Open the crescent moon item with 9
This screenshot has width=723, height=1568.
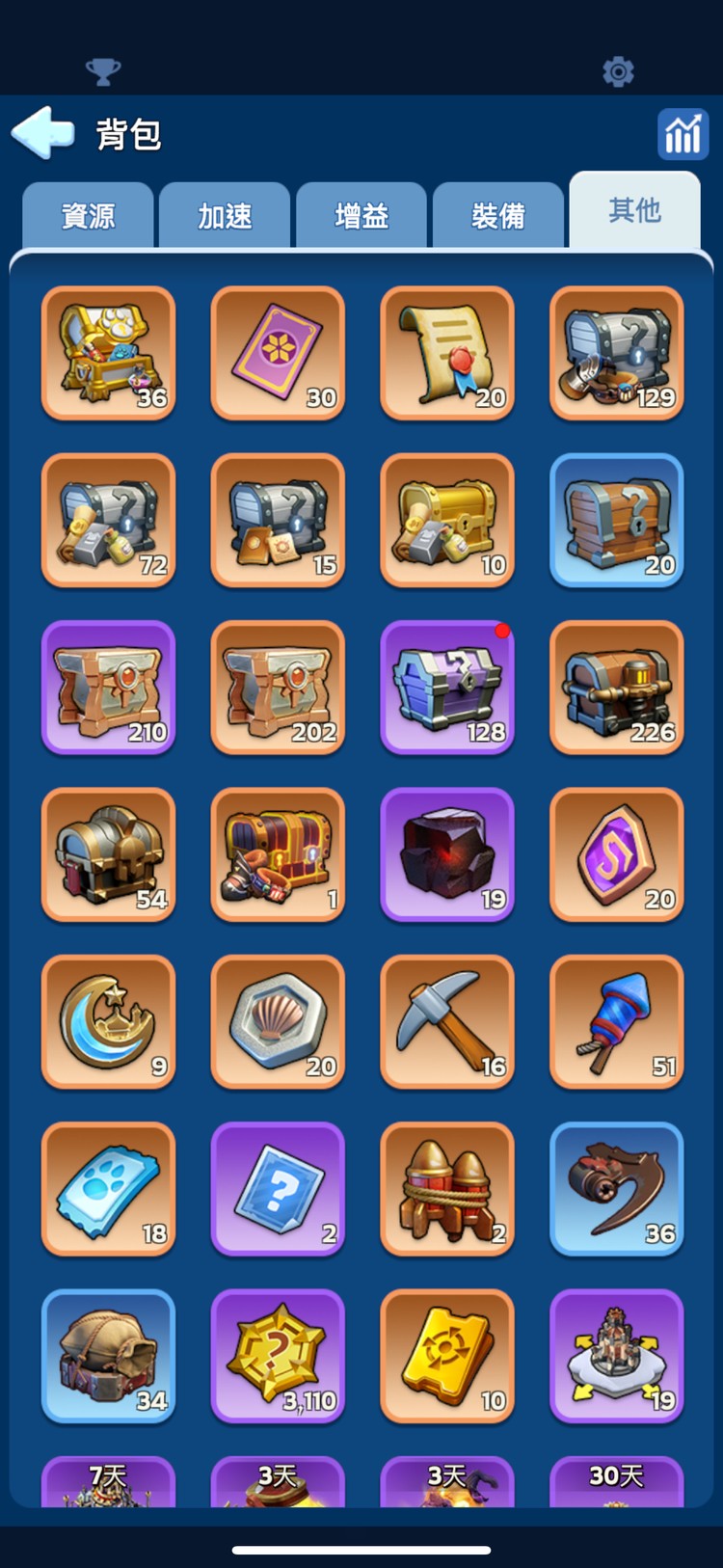point(108,1021)
